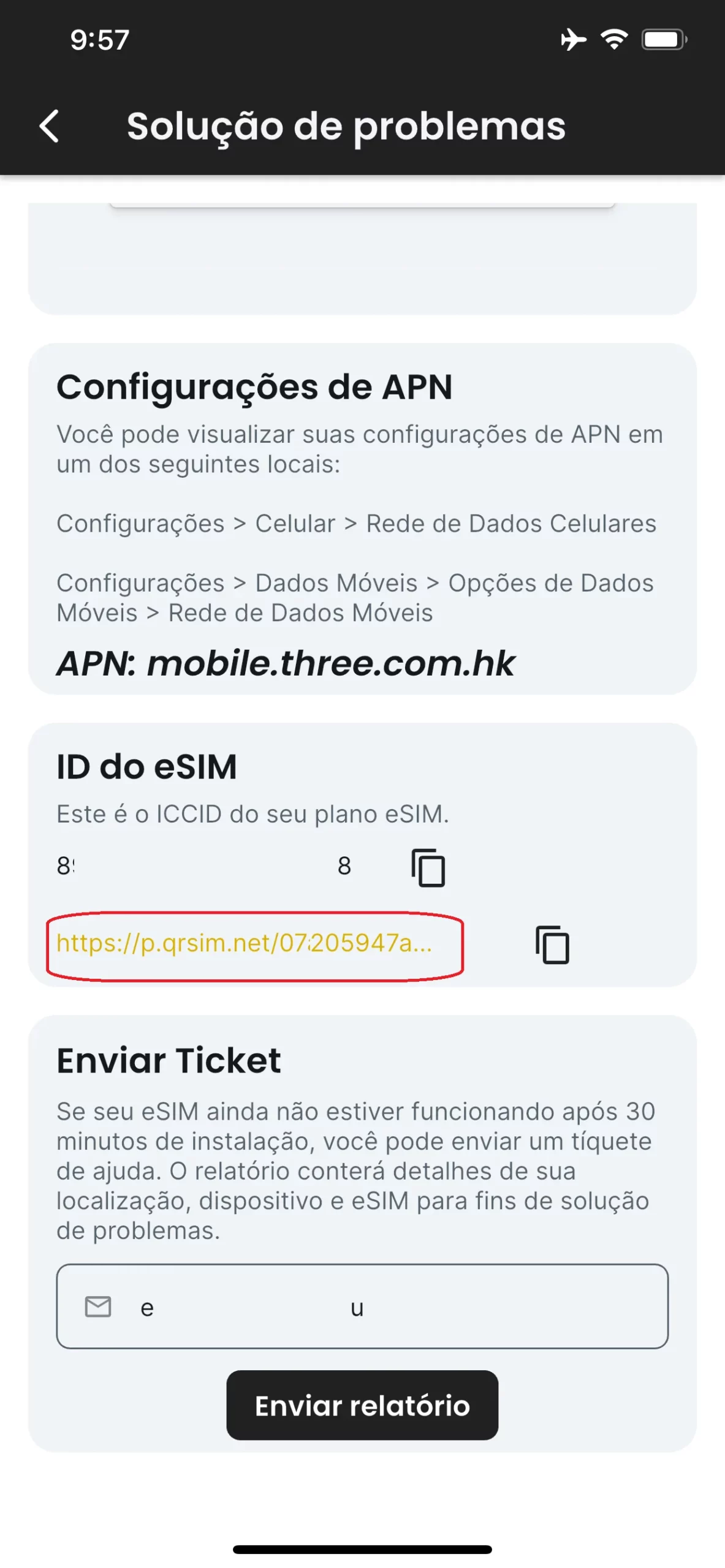Tap the Solução de problemas title
The width and height of the screenshot is (725, 1568).
click(x=346, y=127)
